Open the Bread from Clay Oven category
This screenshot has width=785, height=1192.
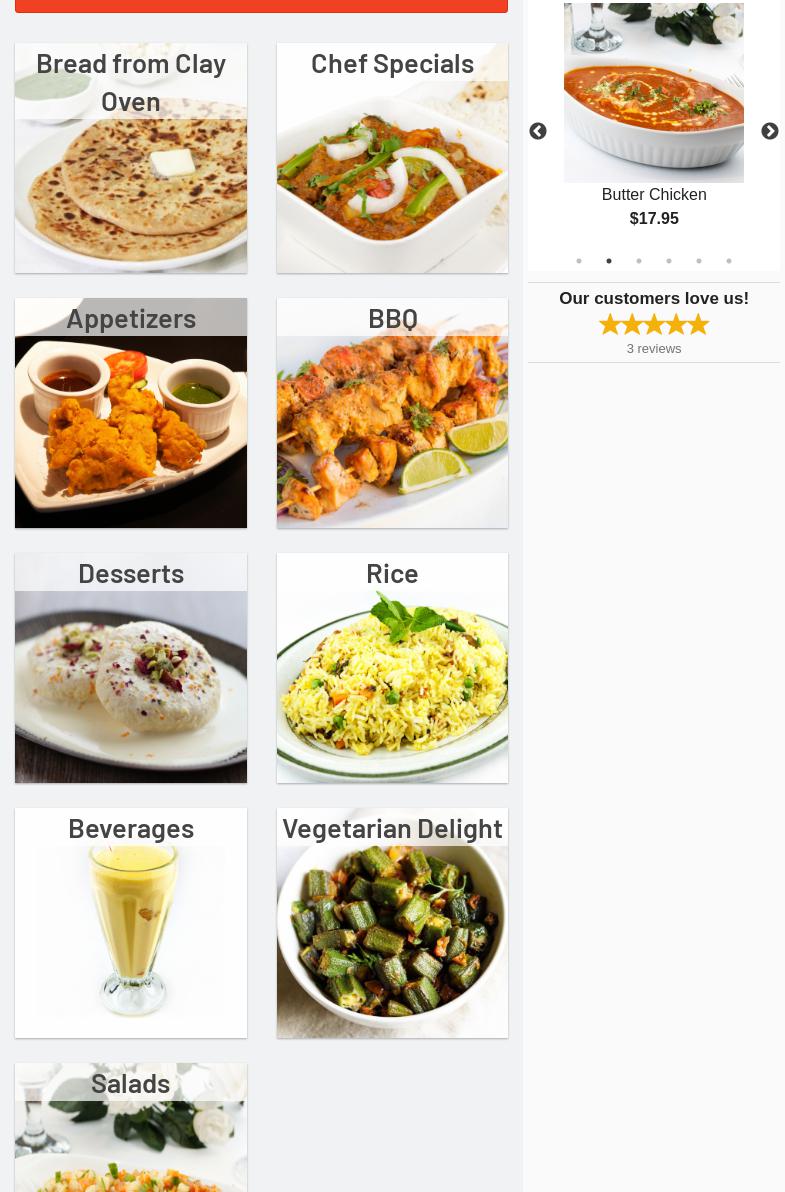point(131,158)
